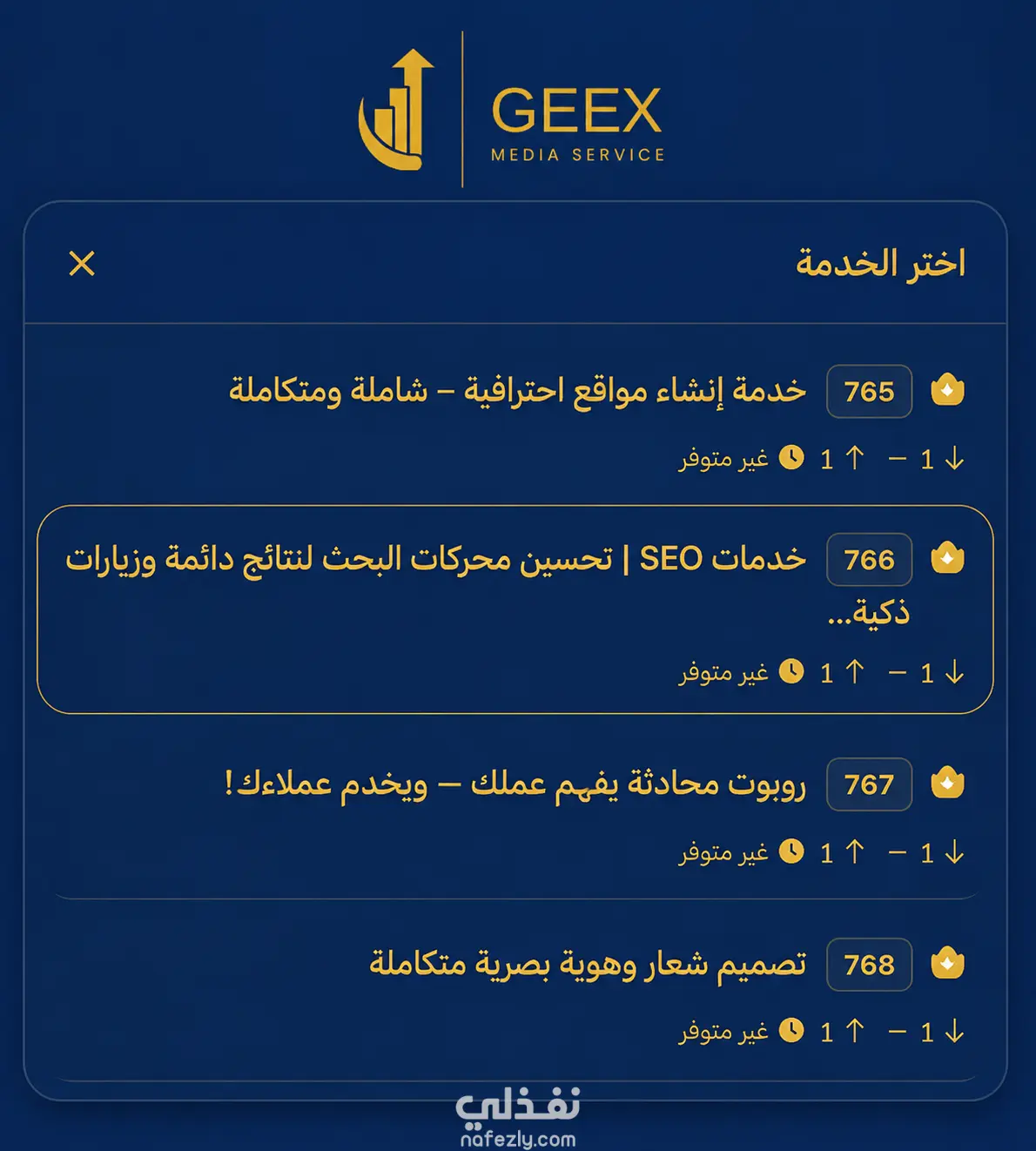
Task: Close the اختر الخدمة dialog
Action: tap(82, 263)
